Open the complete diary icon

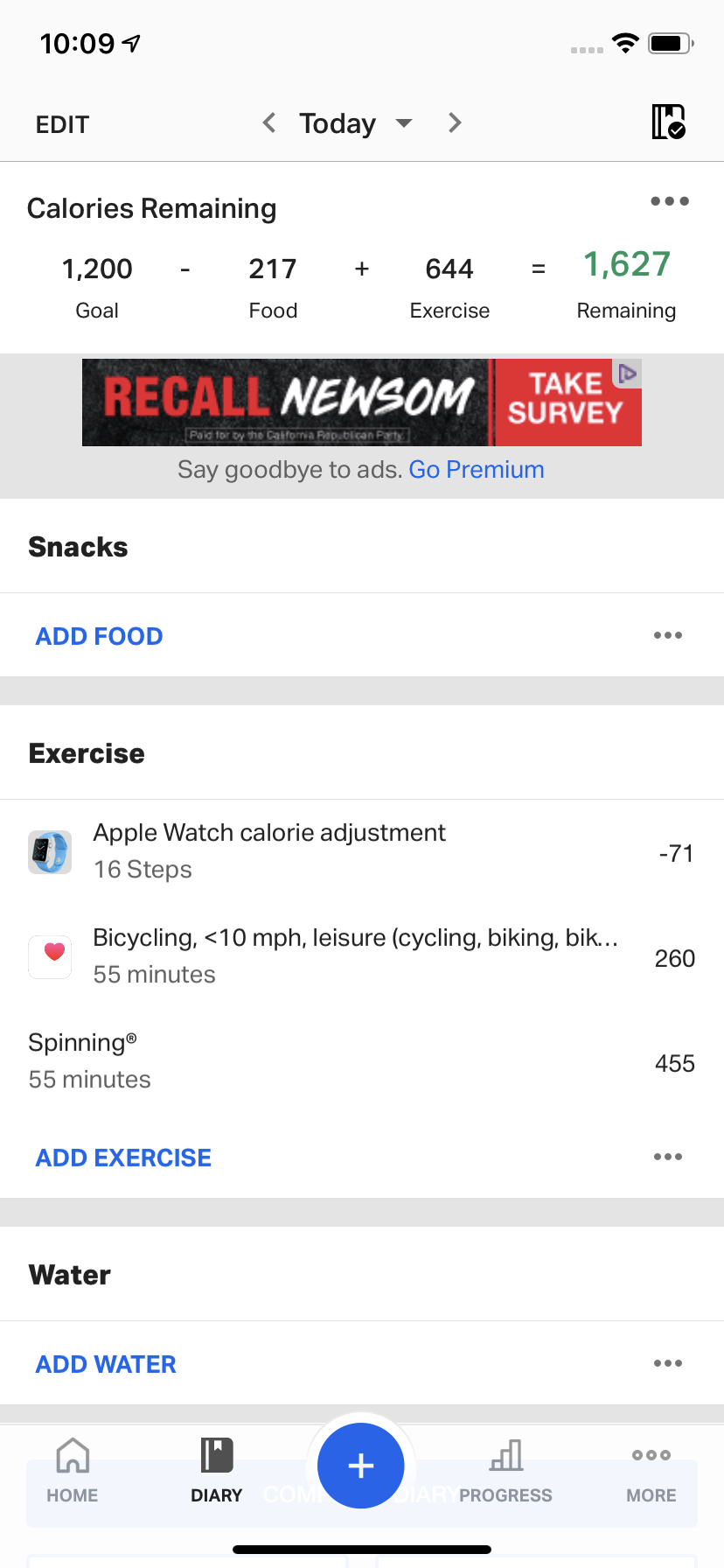click(668, 122)
